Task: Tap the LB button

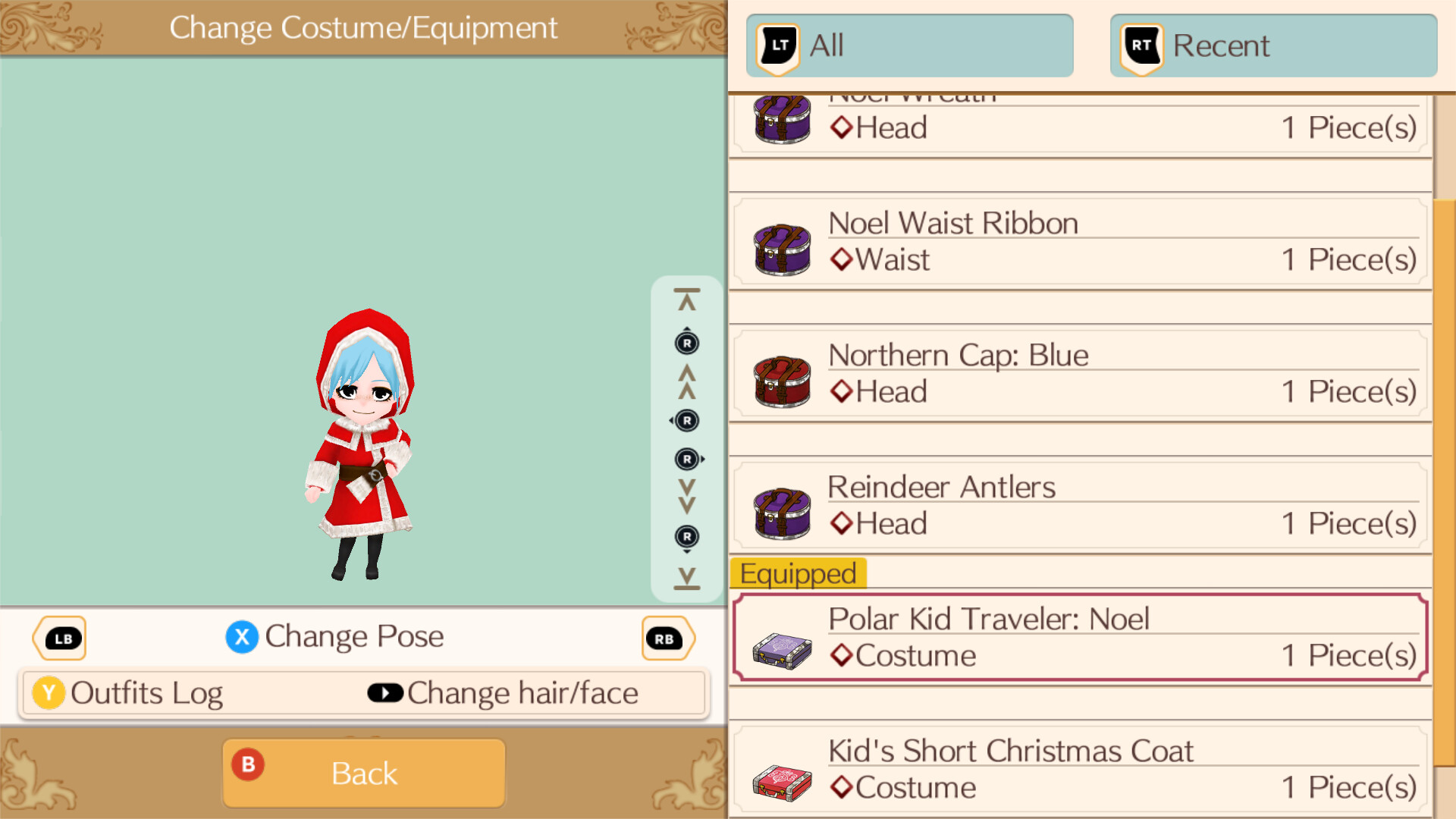Action: click(61, 639)
